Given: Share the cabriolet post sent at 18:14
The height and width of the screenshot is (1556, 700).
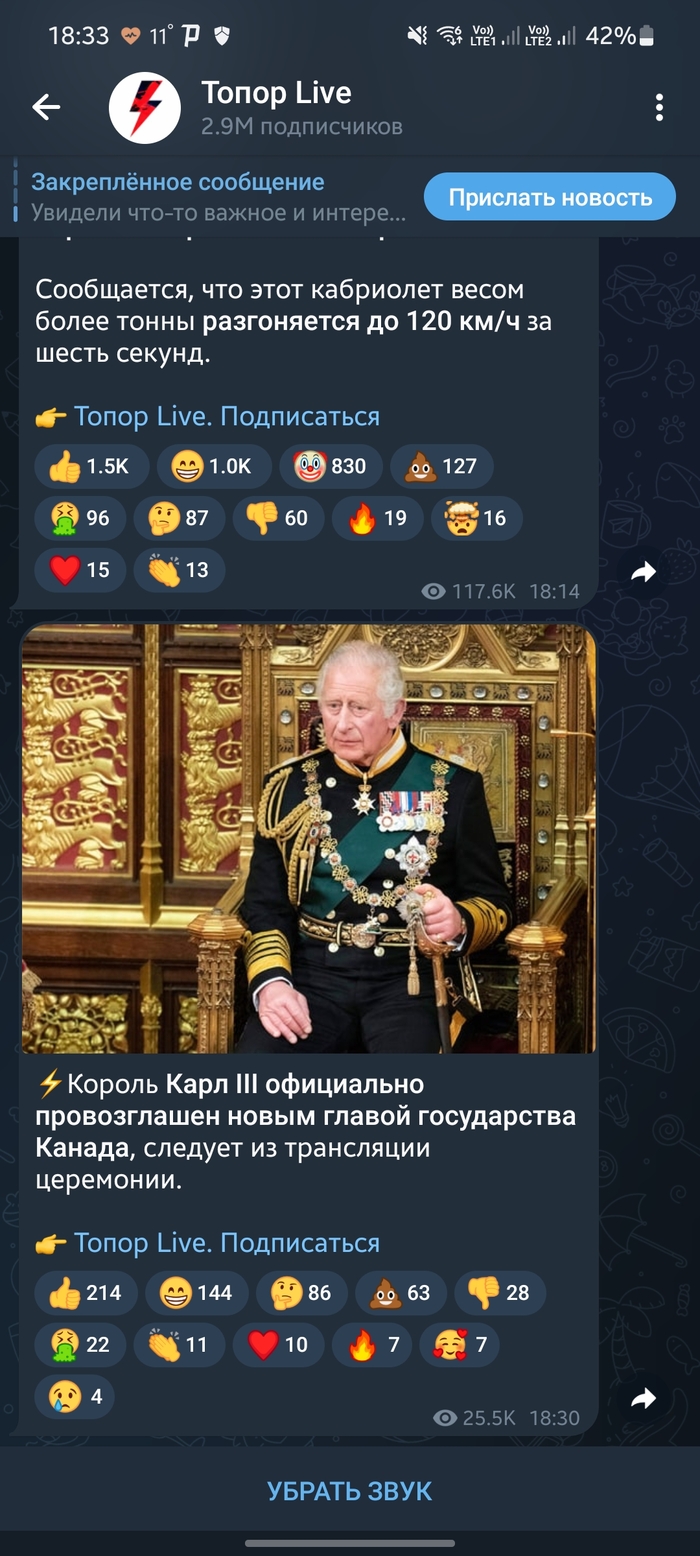Looking at the screenshot, I should pos(644,571).
